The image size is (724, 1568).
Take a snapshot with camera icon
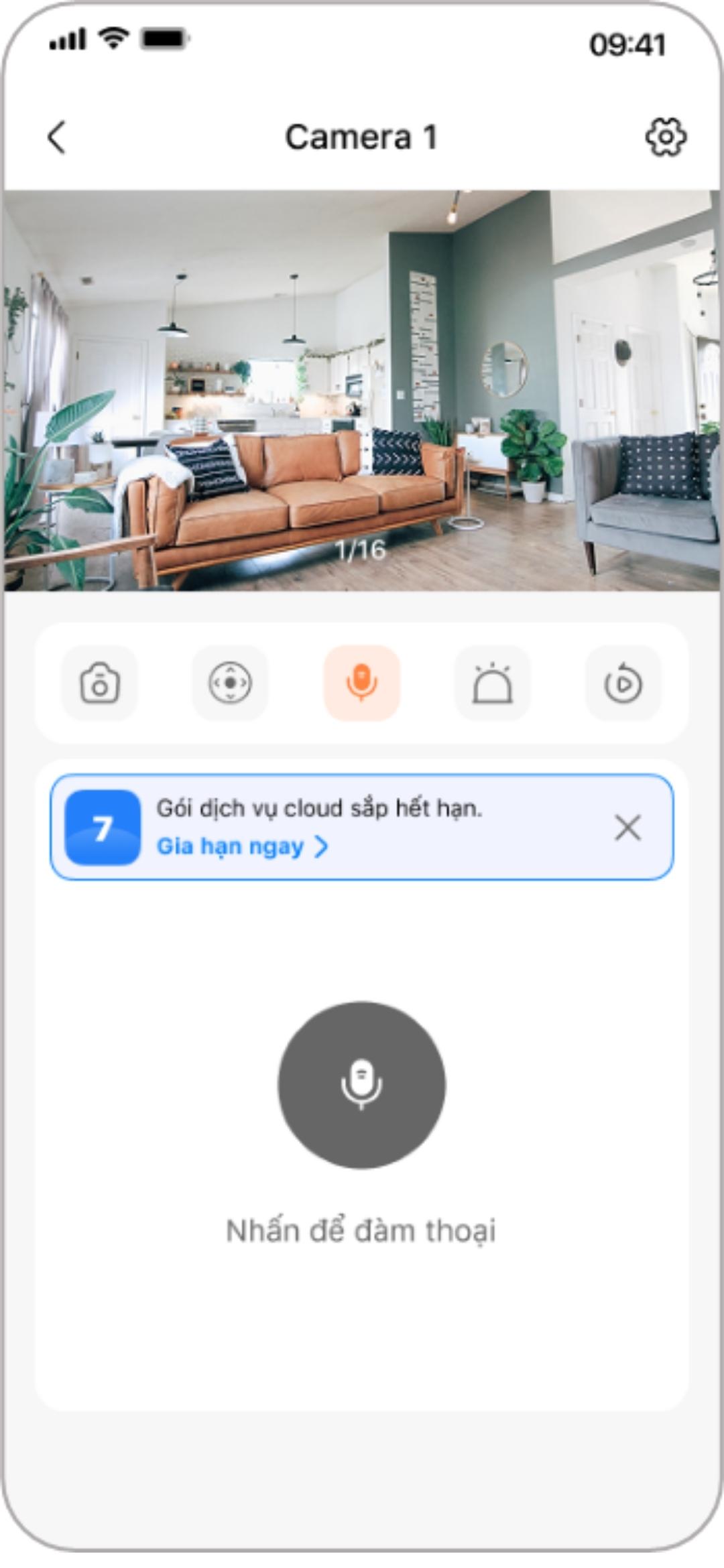tap(100, 683)
